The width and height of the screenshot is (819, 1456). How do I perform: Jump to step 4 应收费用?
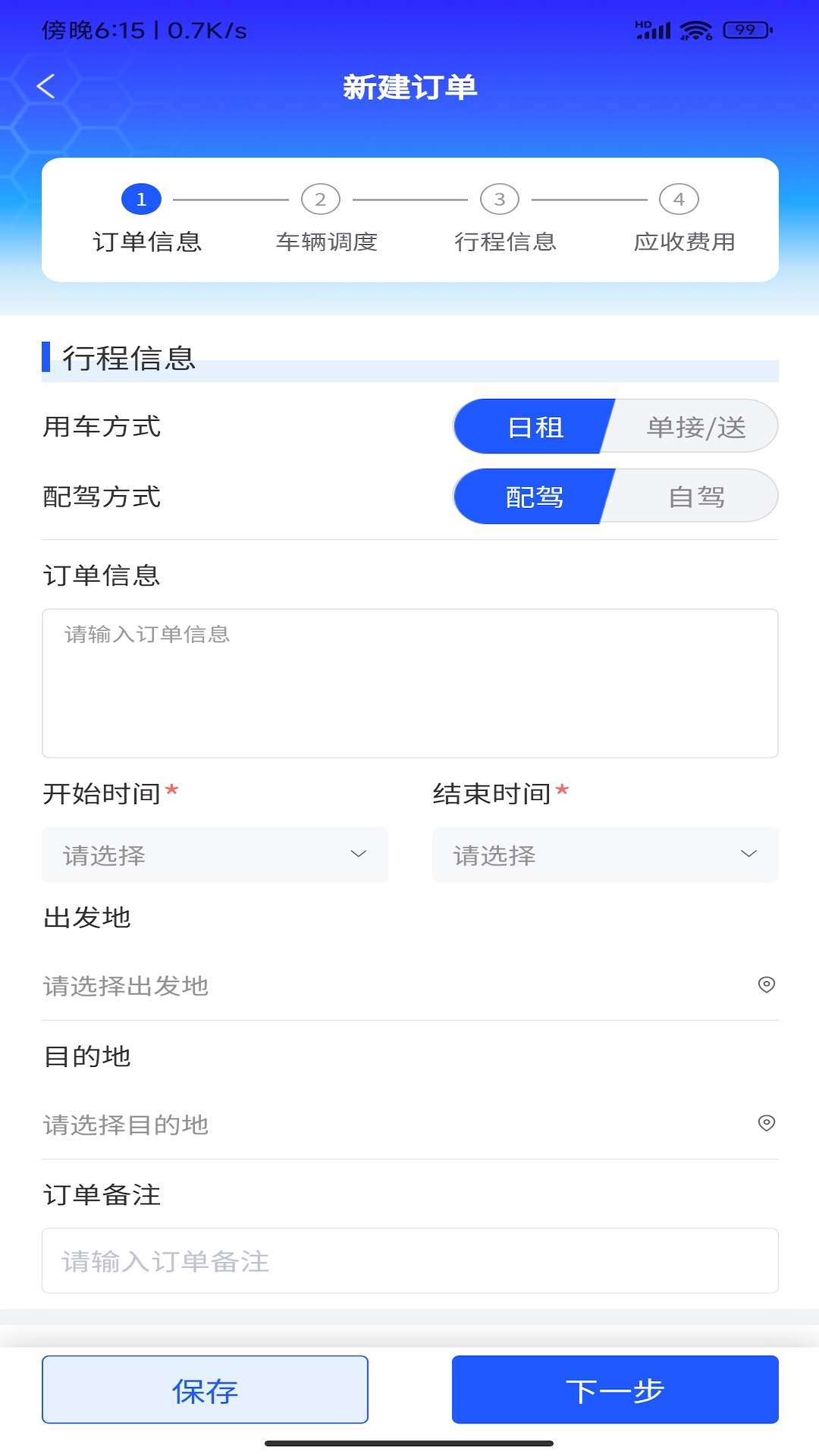click(684, 219)
